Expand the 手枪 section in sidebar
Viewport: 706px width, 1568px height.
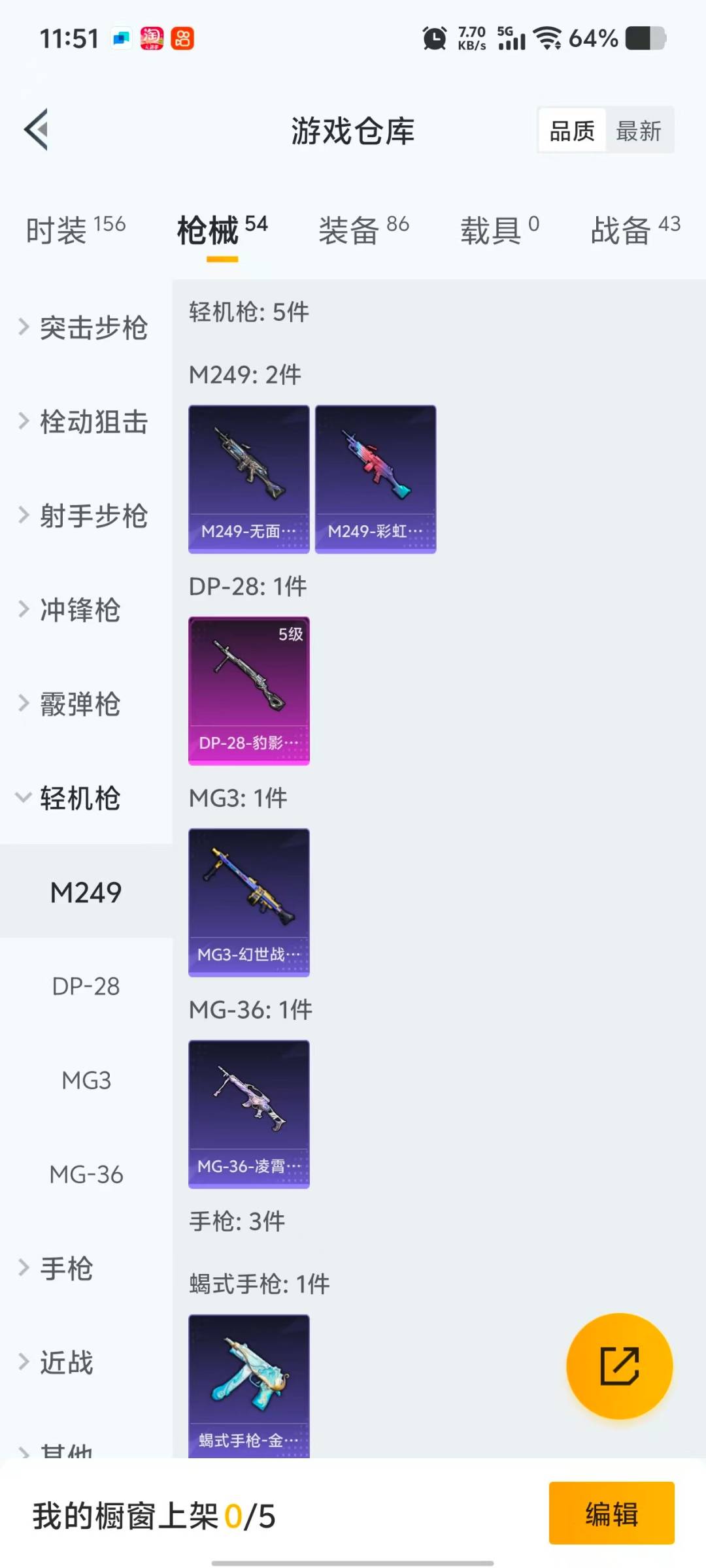pyautogui.click(x=65, y=1269)
